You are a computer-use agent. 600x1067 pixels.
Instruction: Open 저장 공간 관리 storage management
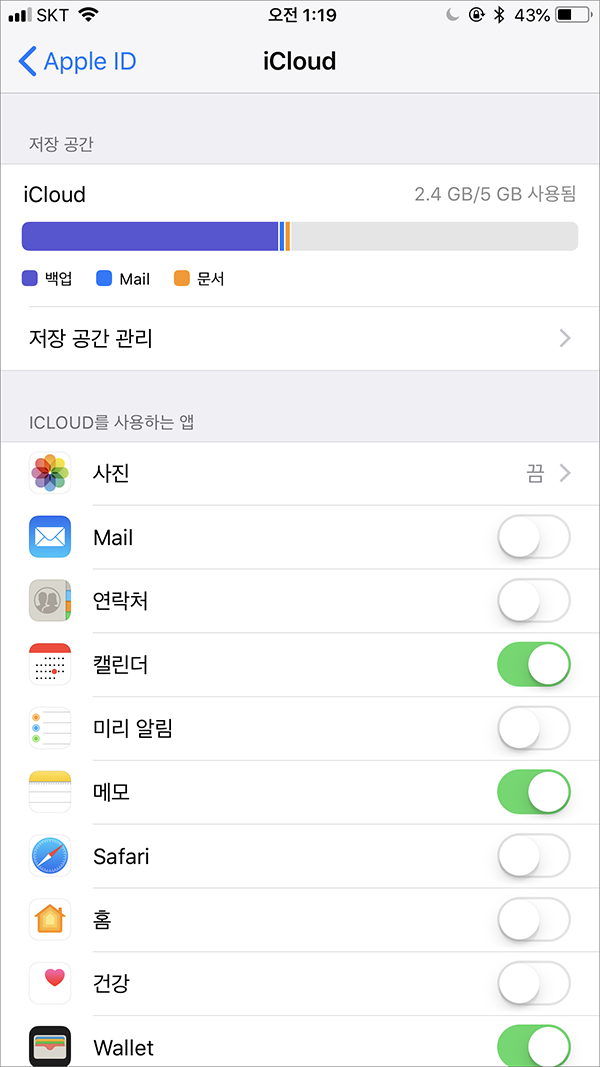coord(300,338)
